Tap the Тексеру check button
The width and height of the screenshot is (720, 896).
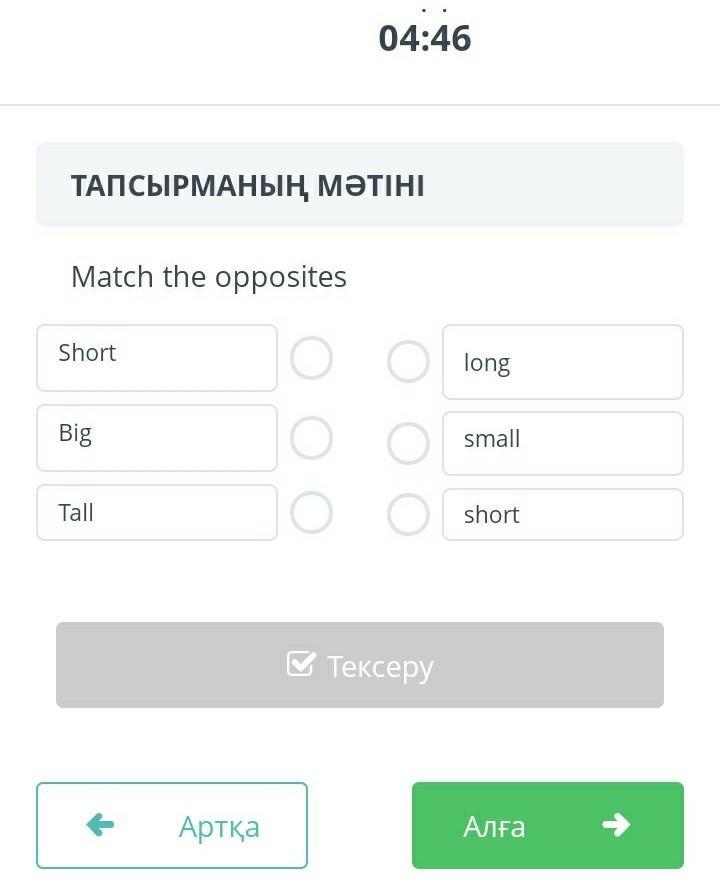[x=360, y=665]
